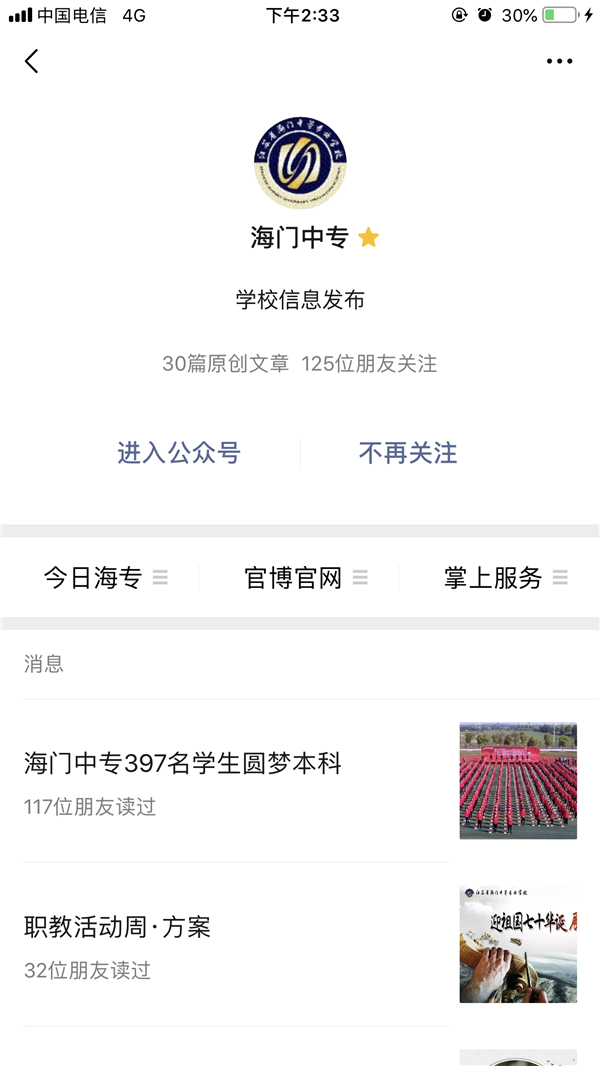The height and width of the screenshot is (1066, 600).
Task: Open article 职教活动周·方案
Action: (x=118, y=927)
